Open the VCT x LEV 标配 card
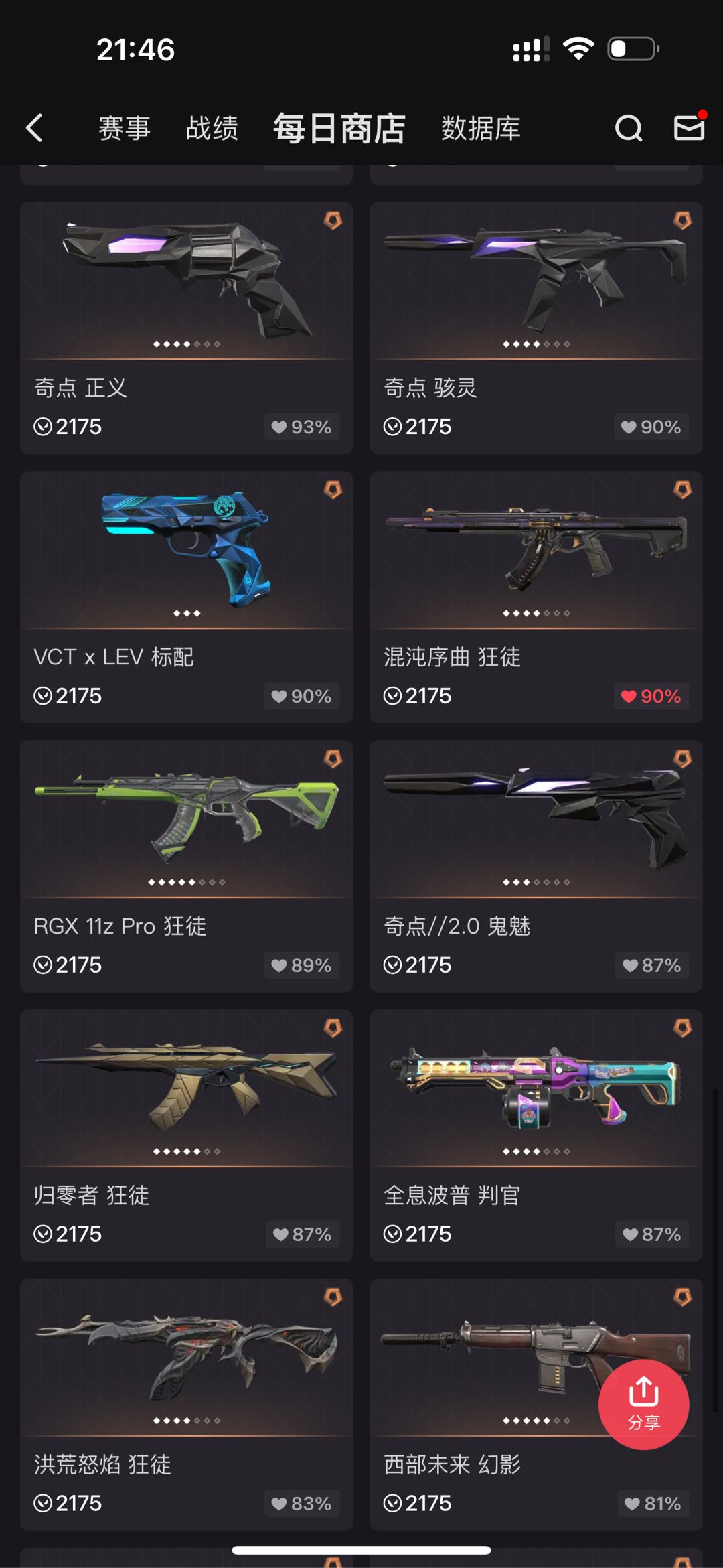The width and height of the screenshot is (723, 1568). click(x=186, y=597)
